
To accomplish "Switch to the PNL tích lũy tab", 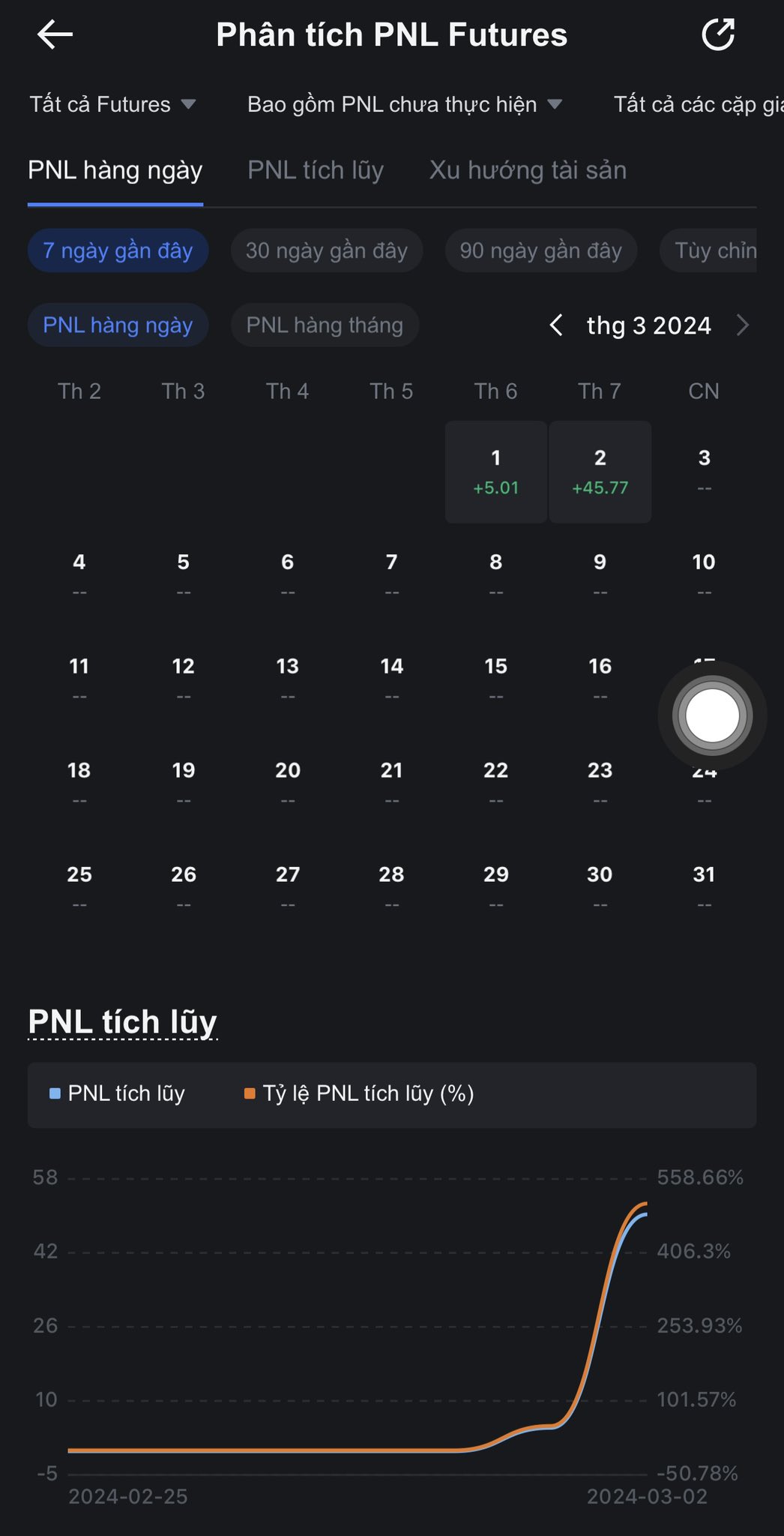I will [x=316, y=170].
